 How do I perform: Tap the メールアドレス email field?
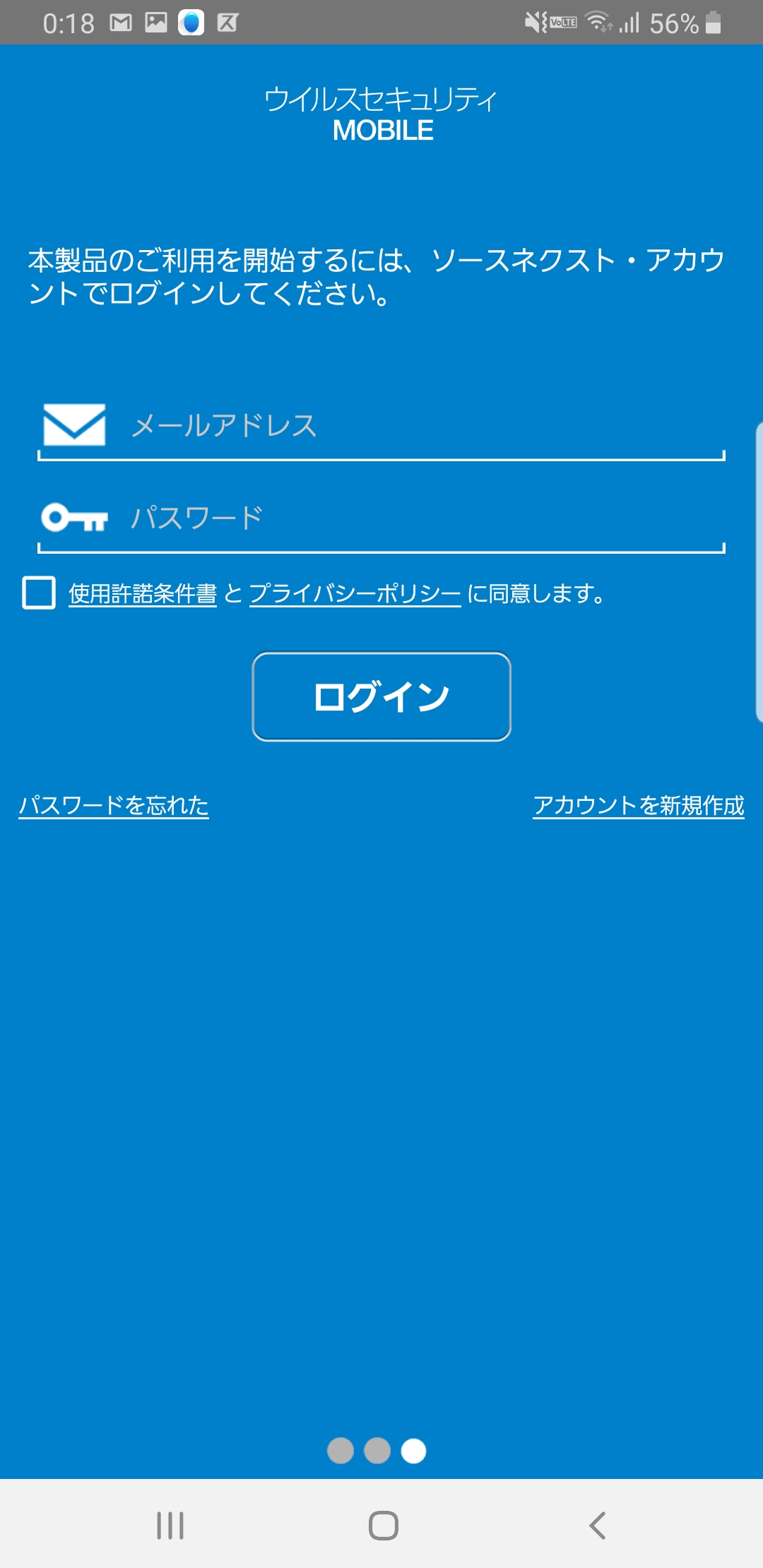tap(381, 426)
